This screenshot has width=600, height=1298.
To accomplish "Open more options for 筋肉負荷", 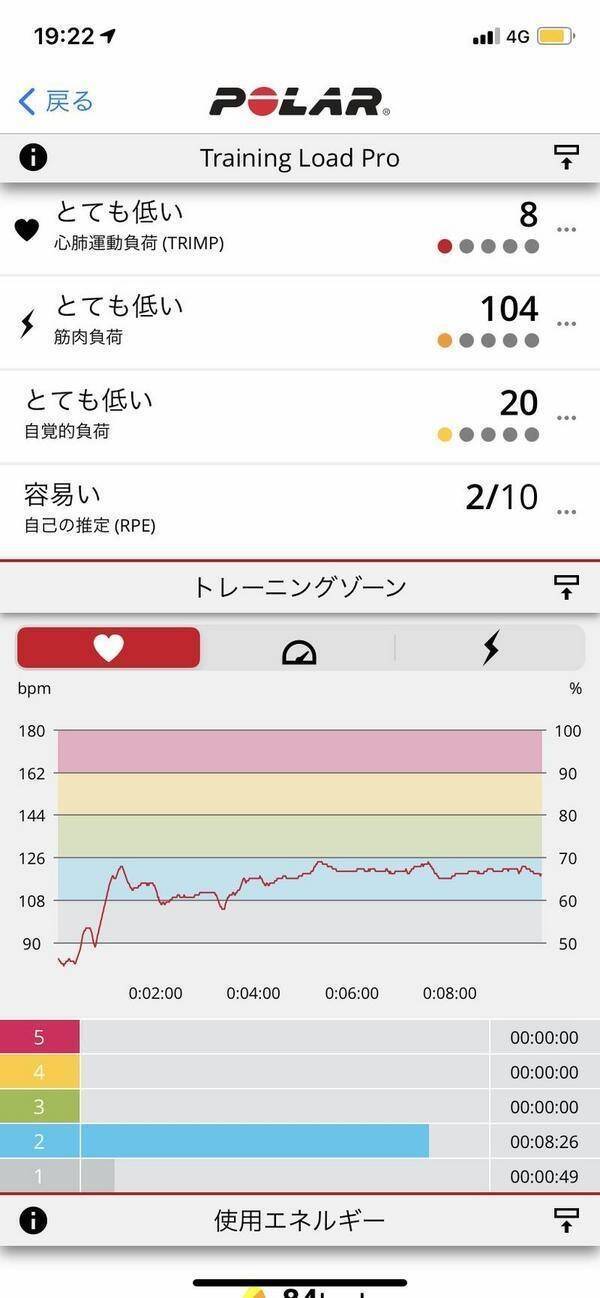I will (566, 324).
